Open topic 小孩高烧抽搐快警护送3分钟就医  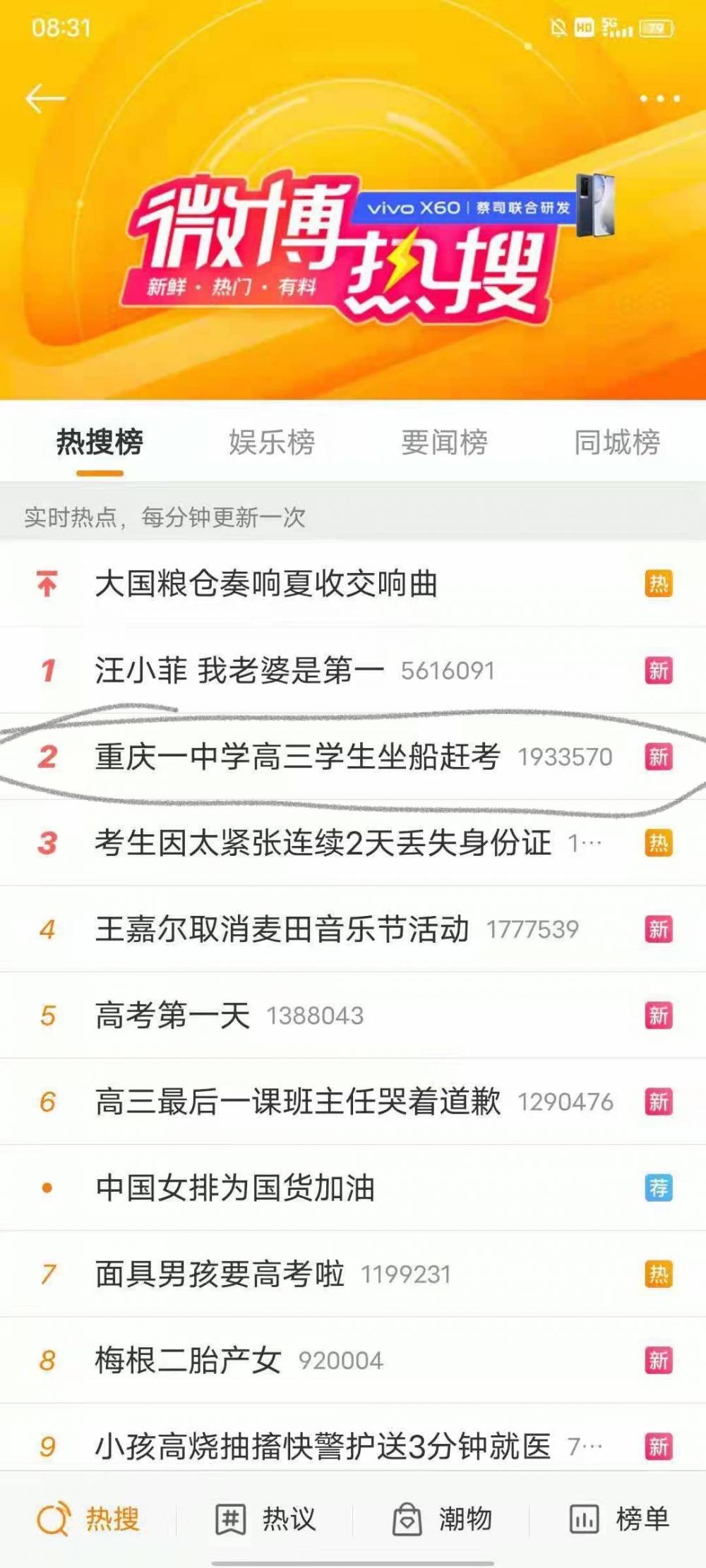pos(323,1446)
